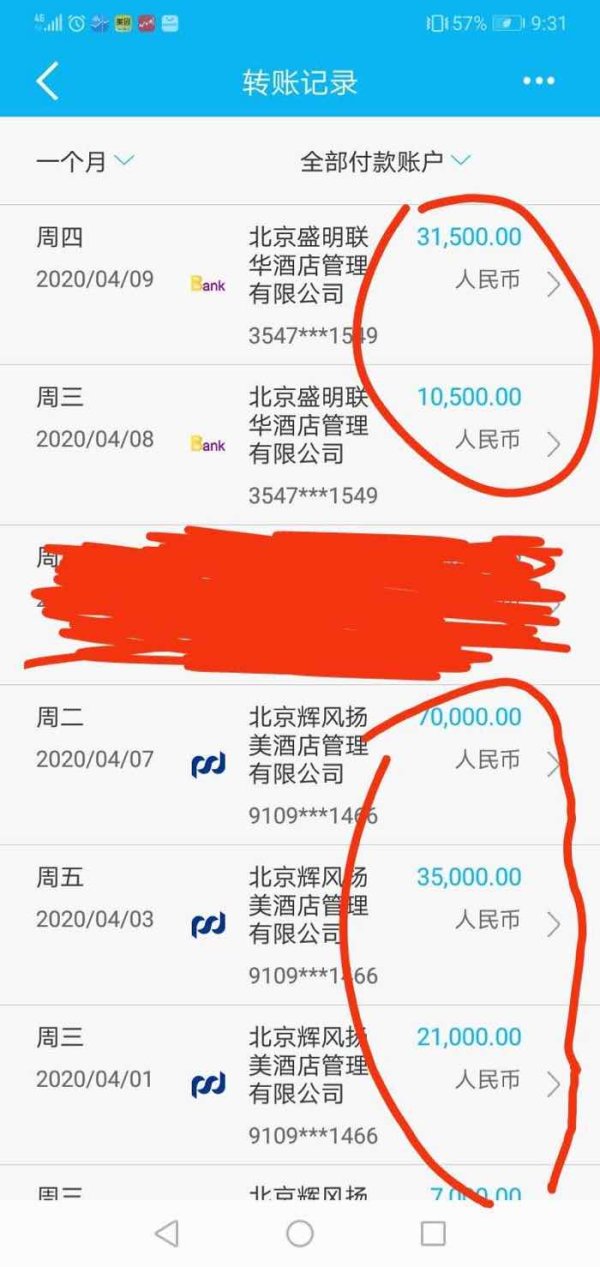The height and width of the screenshot is (1267, 600).
Task: Go back from transfer records
Action: (x=47, y=81)
